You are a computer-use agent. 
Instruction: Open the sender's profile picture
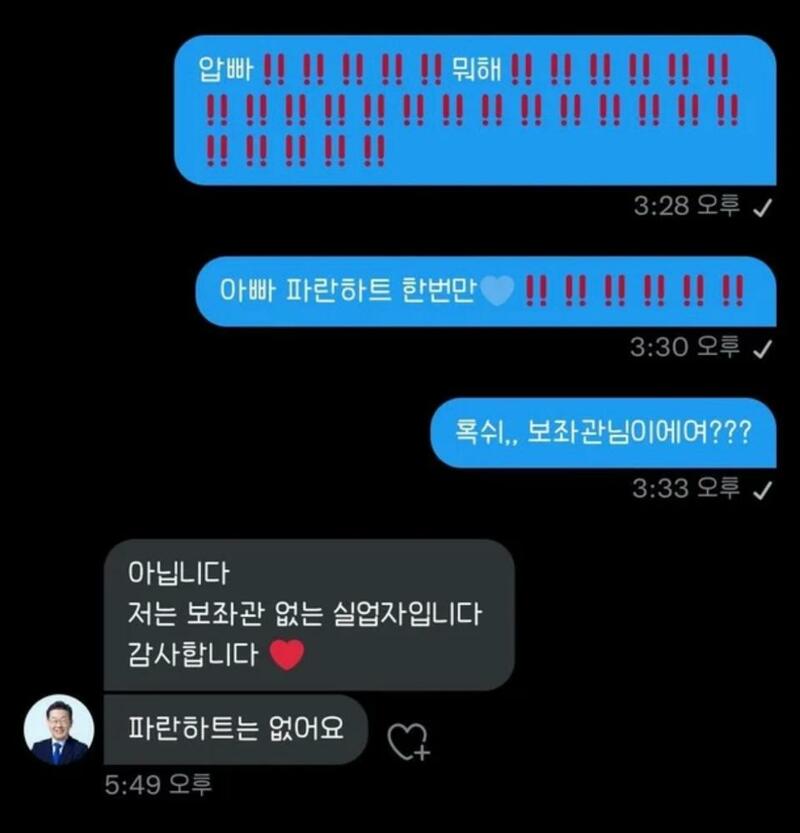tap(59, 731)
